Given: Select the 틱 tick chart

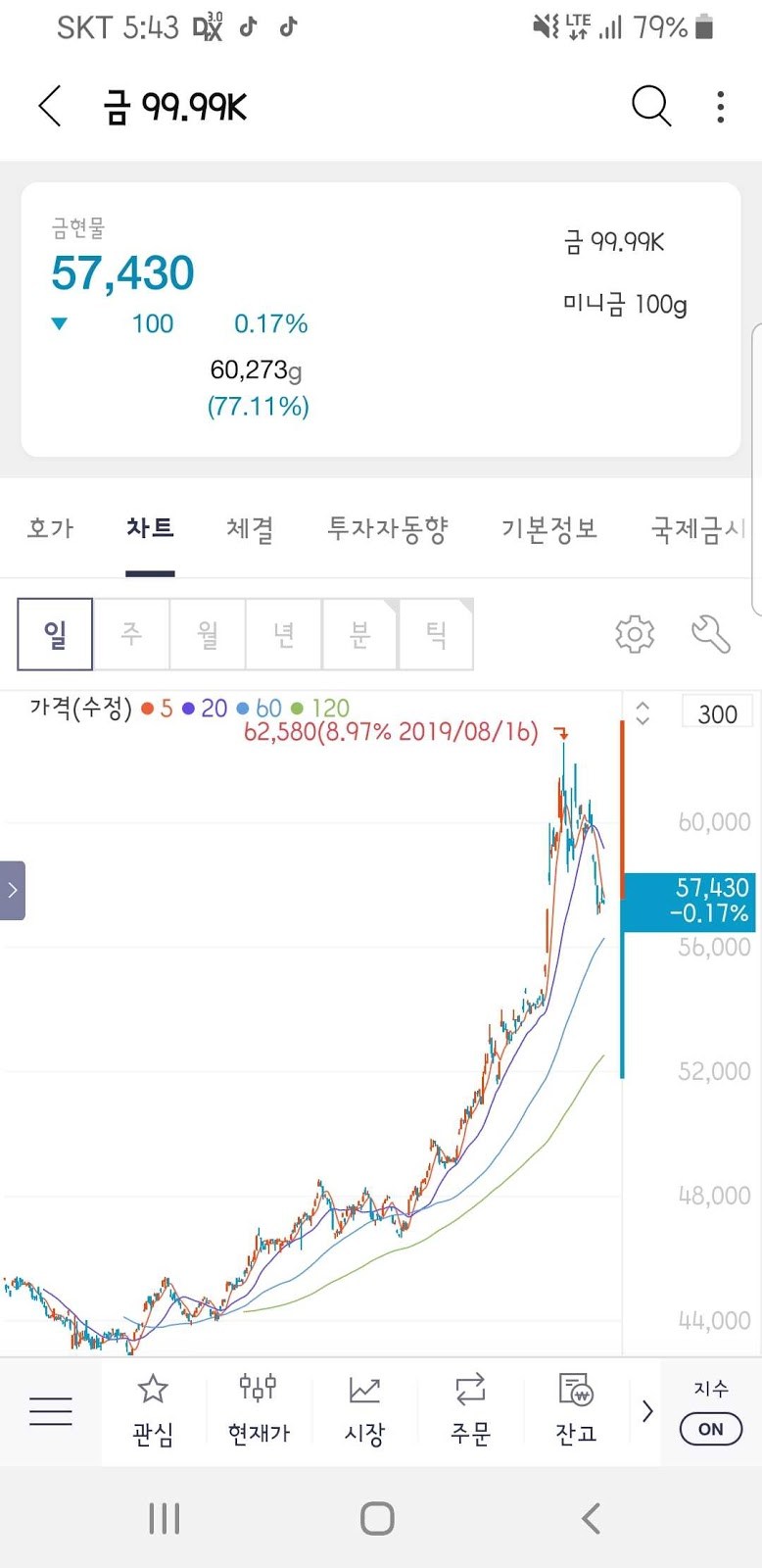Looking at the screenshot, I should 436,634.
